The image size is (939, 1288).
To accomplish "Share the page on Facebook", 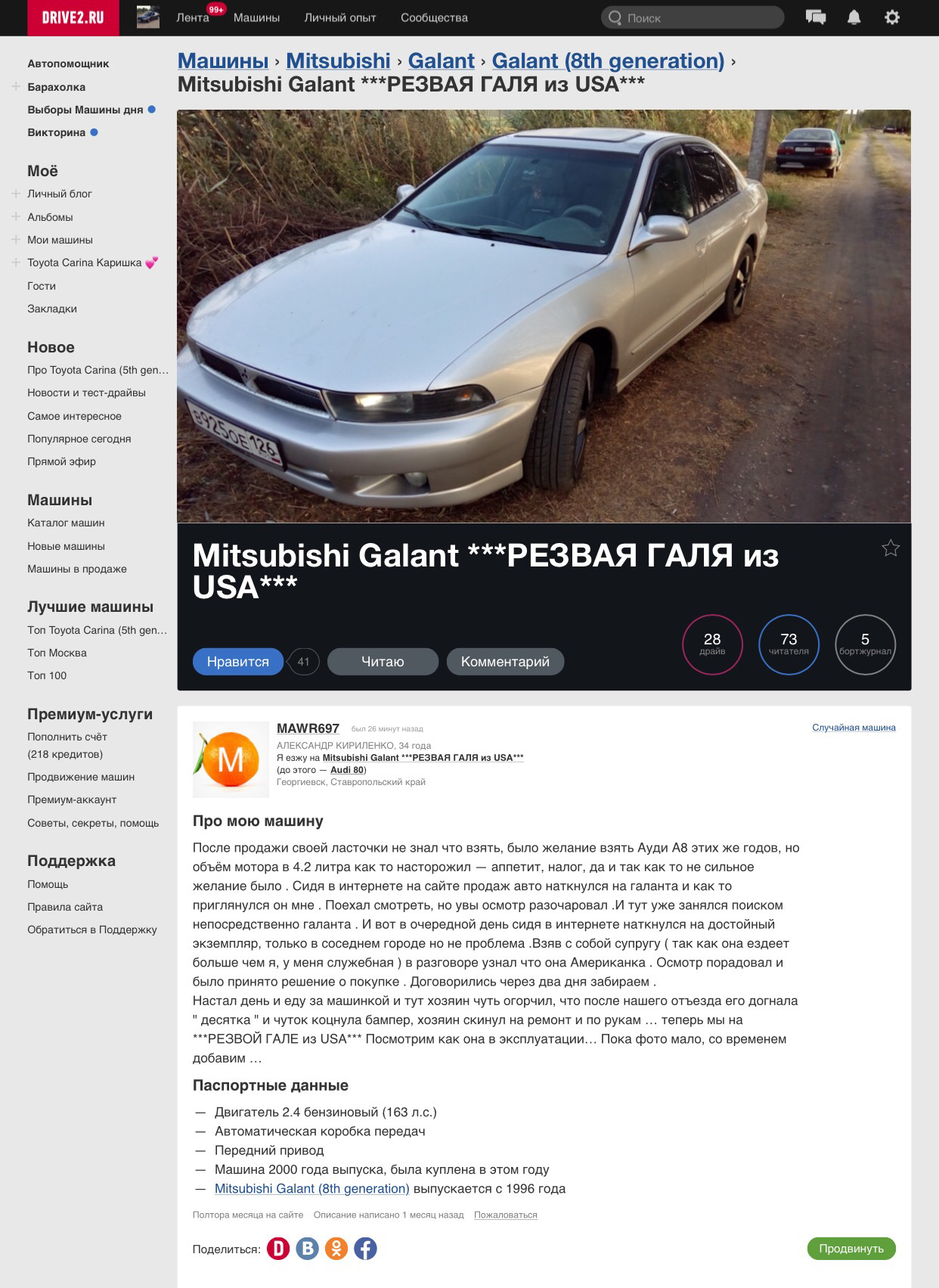I will (365, 1249).
